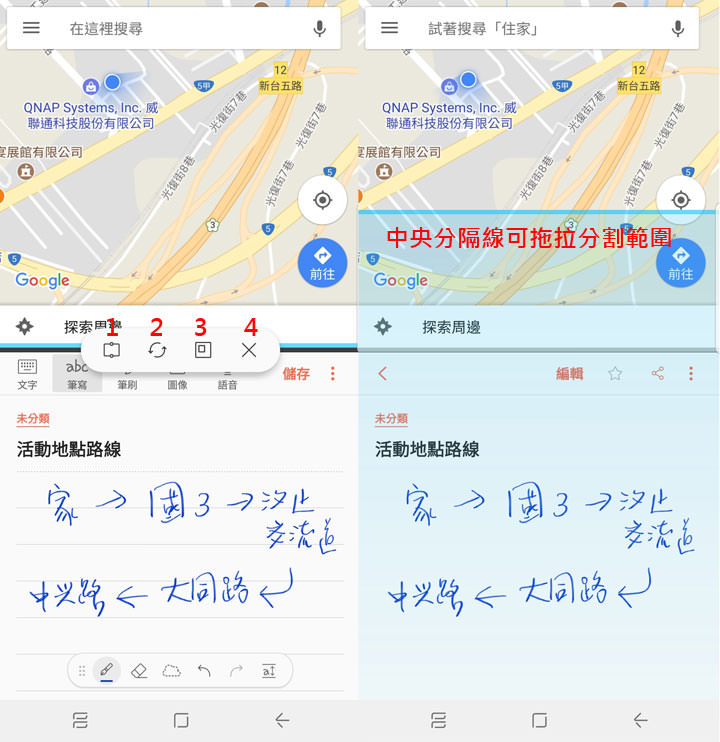Select the Eraser tool
720x742 pixels.
point(137,670)
